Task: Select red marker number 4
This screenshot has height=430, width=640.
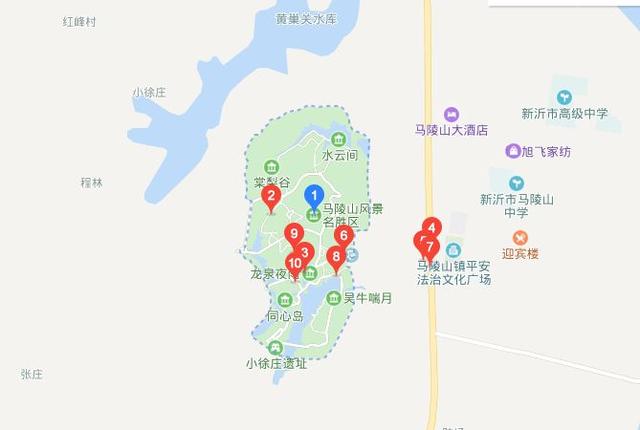Action: point(431,226)
